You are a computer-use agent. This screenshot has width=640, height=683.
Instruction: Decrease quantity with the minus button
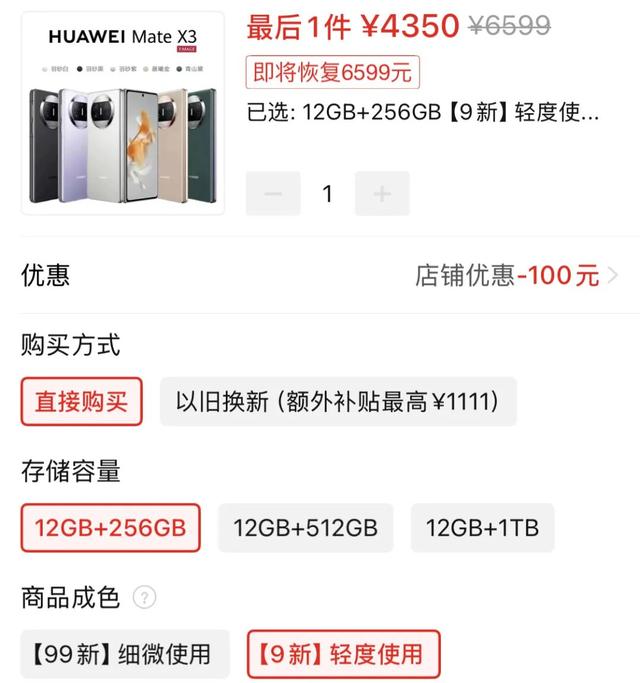[273, 194]
